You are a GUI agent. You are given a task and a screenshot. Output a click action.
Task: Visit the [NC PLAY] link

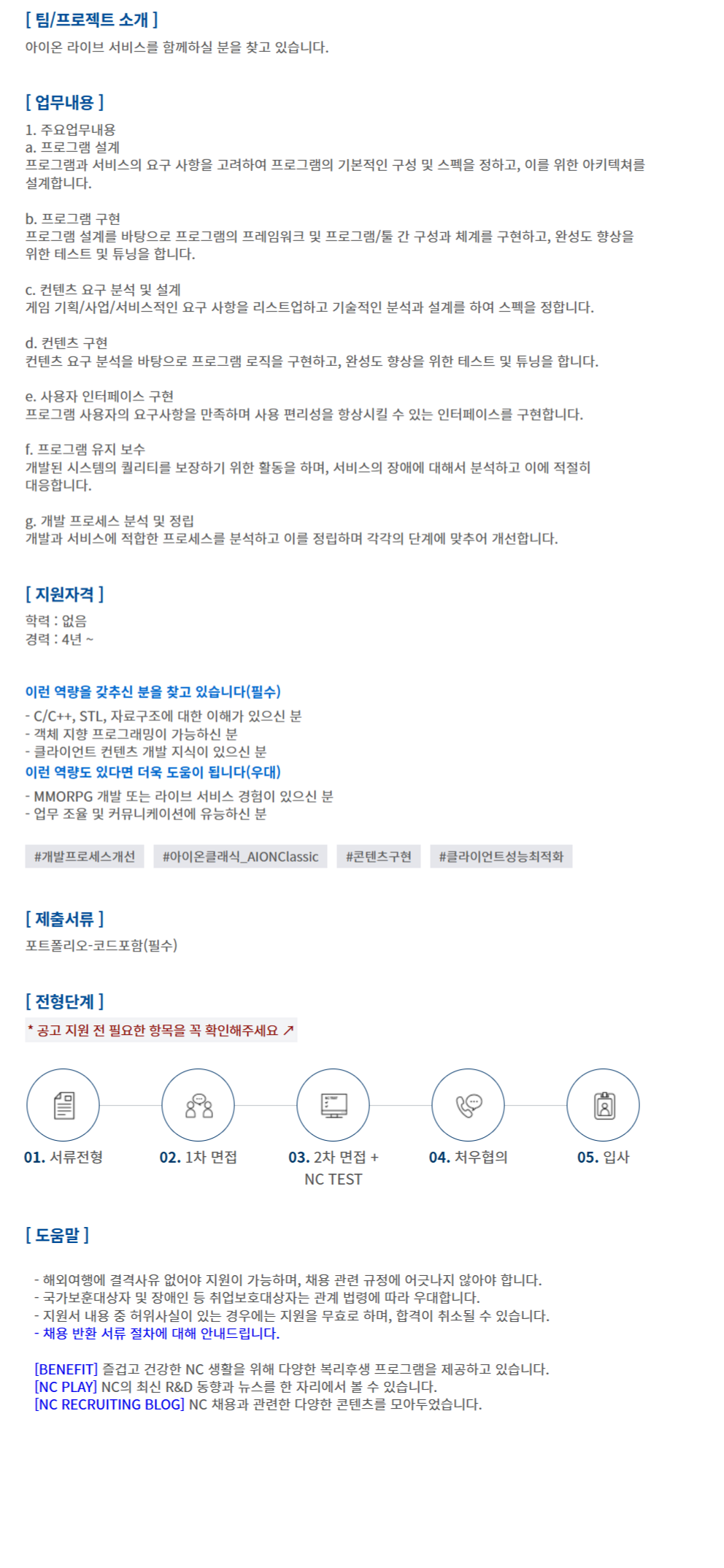click(66, 1387)
